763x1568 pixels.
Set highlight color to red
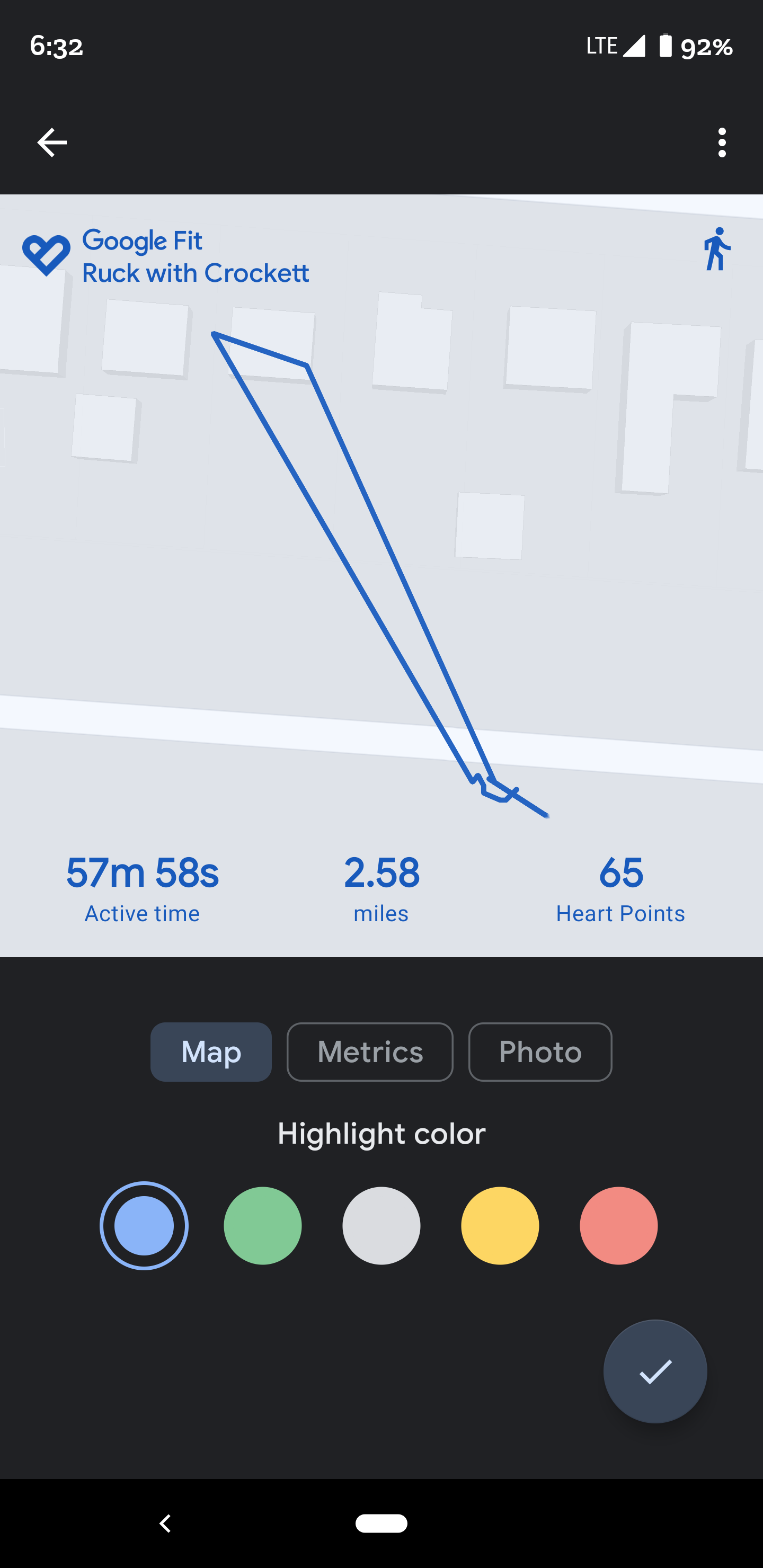[x=619, y=1225]
